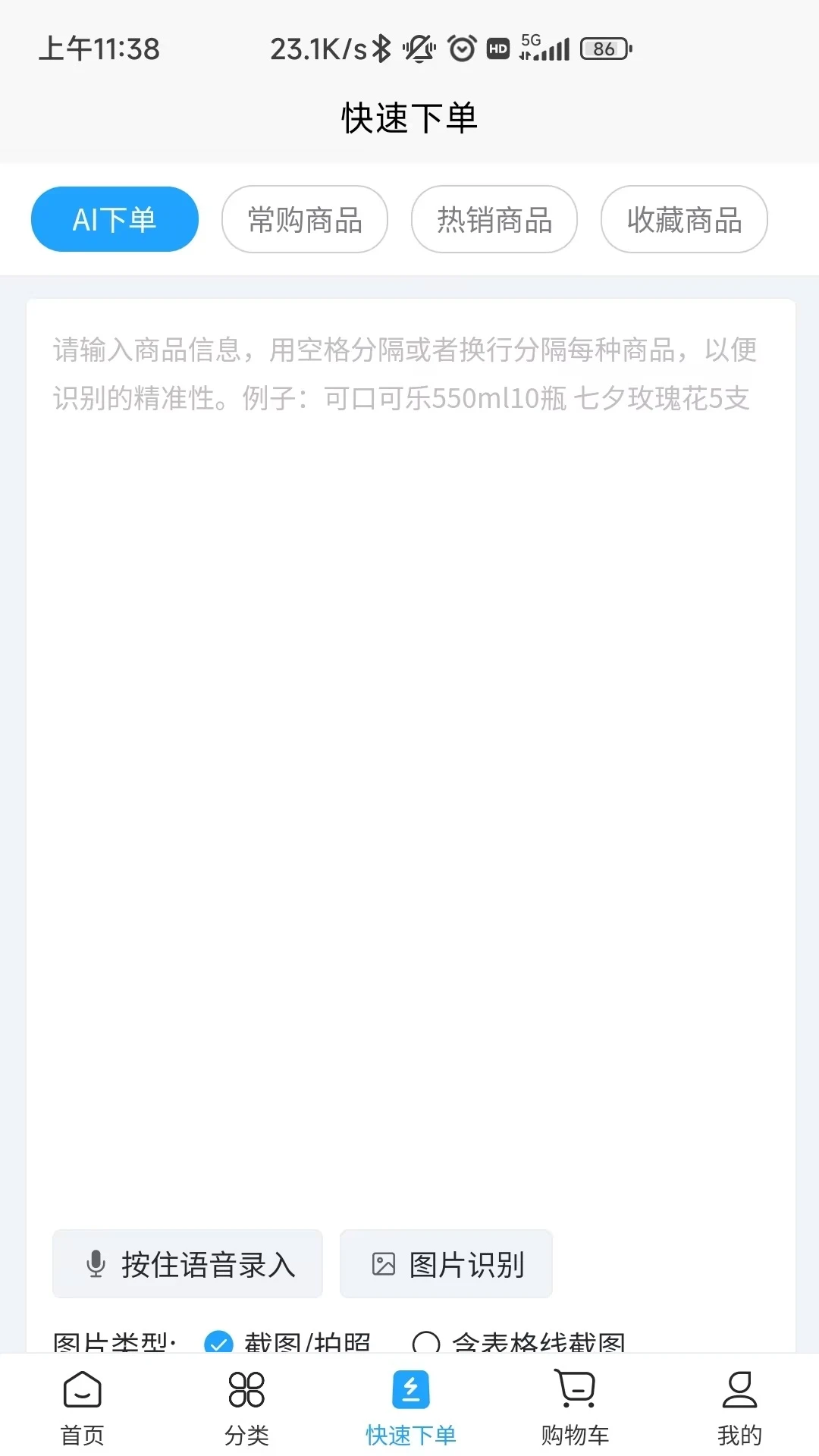Select the AI下单 tab
819x1456 pixels.
coord(115,219)
